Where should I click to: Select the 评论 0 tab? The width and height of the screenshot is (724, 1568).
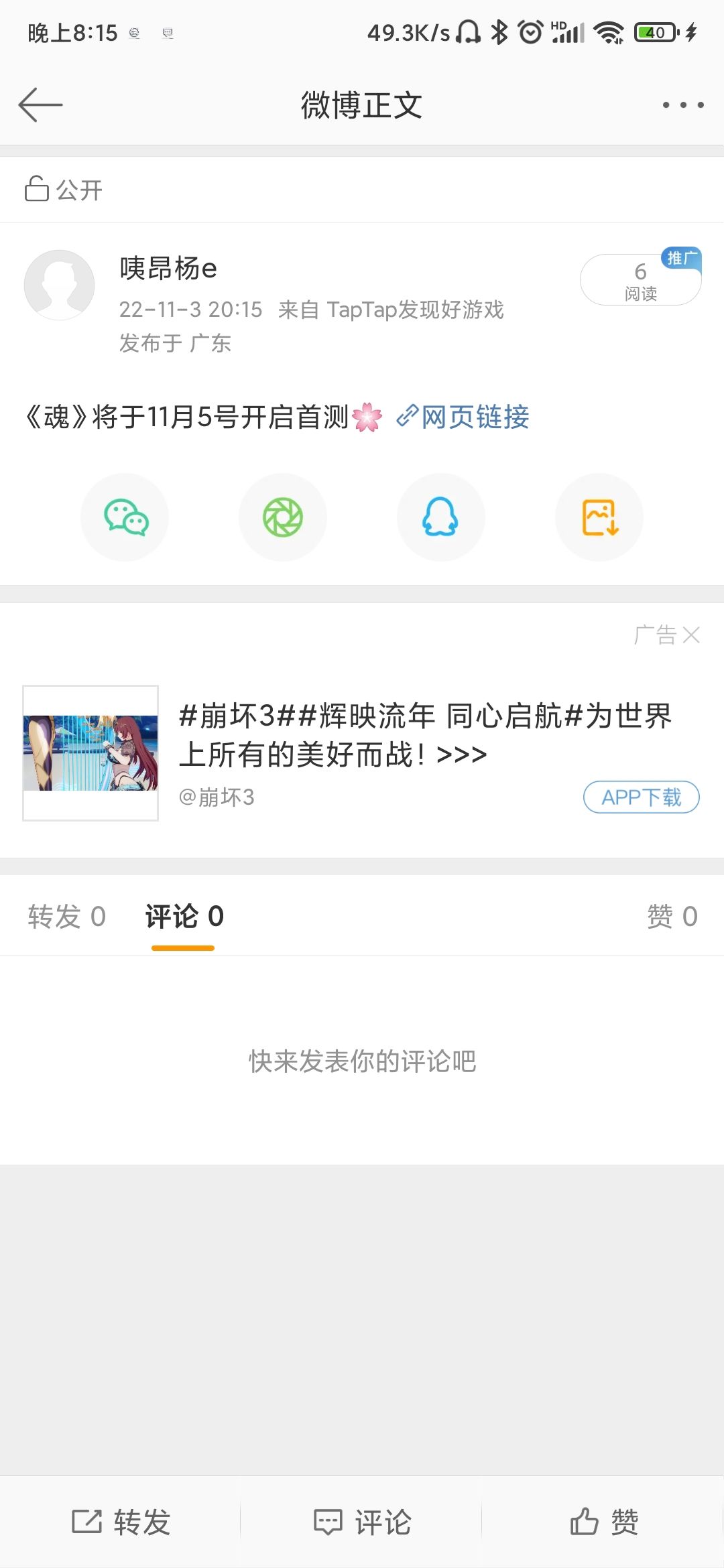coord(184,916)
